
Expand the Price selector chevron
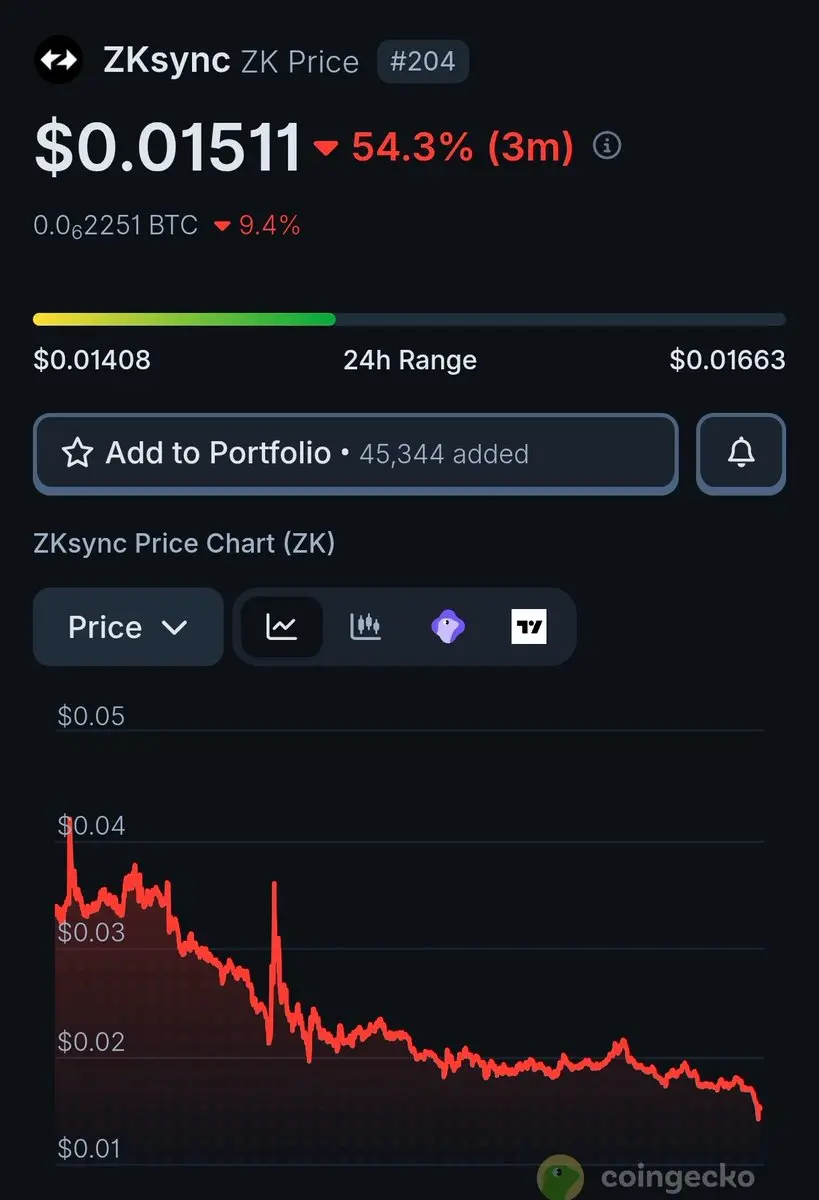click(176, 628)
